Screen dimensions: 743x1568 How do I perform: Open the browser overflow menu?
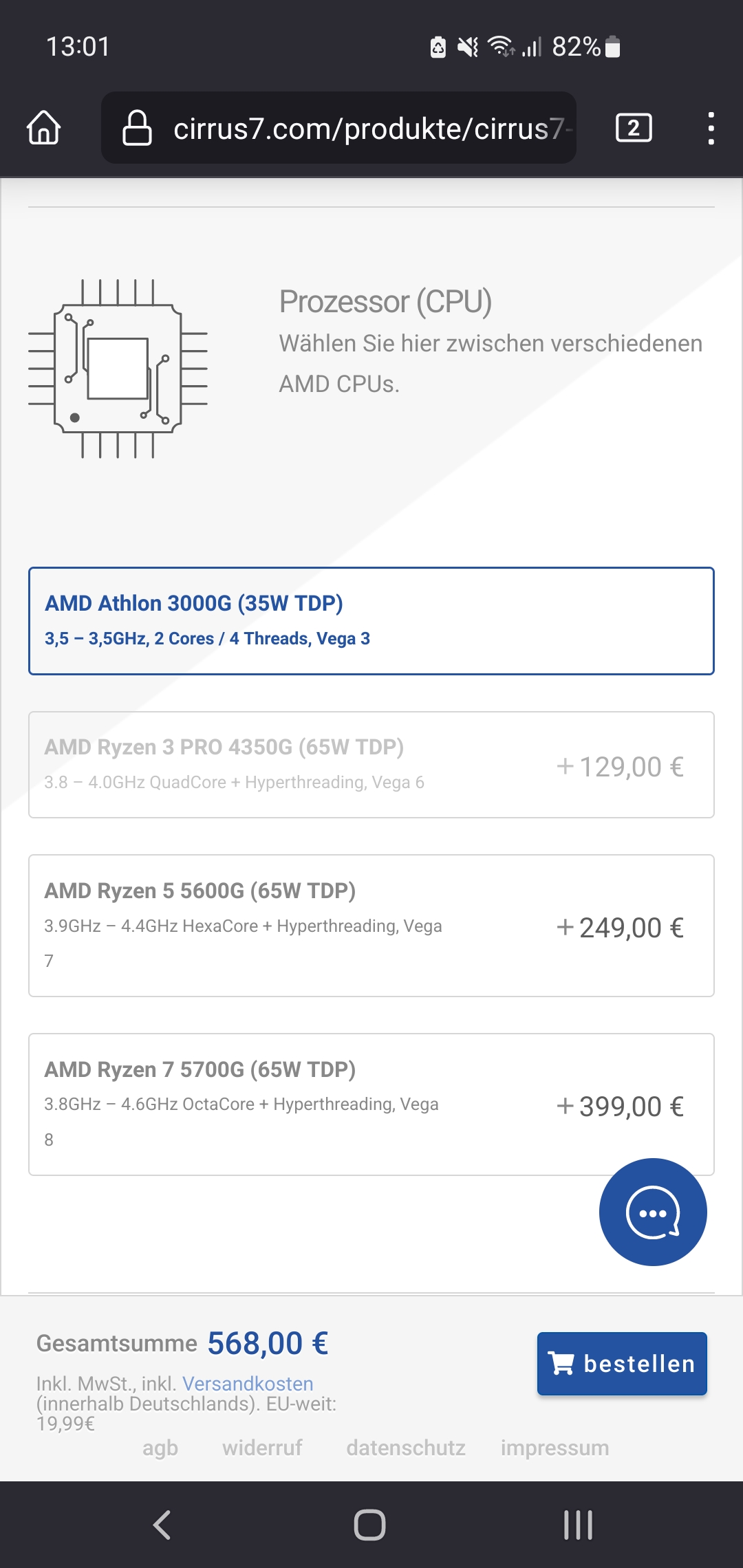click(711, 128)
